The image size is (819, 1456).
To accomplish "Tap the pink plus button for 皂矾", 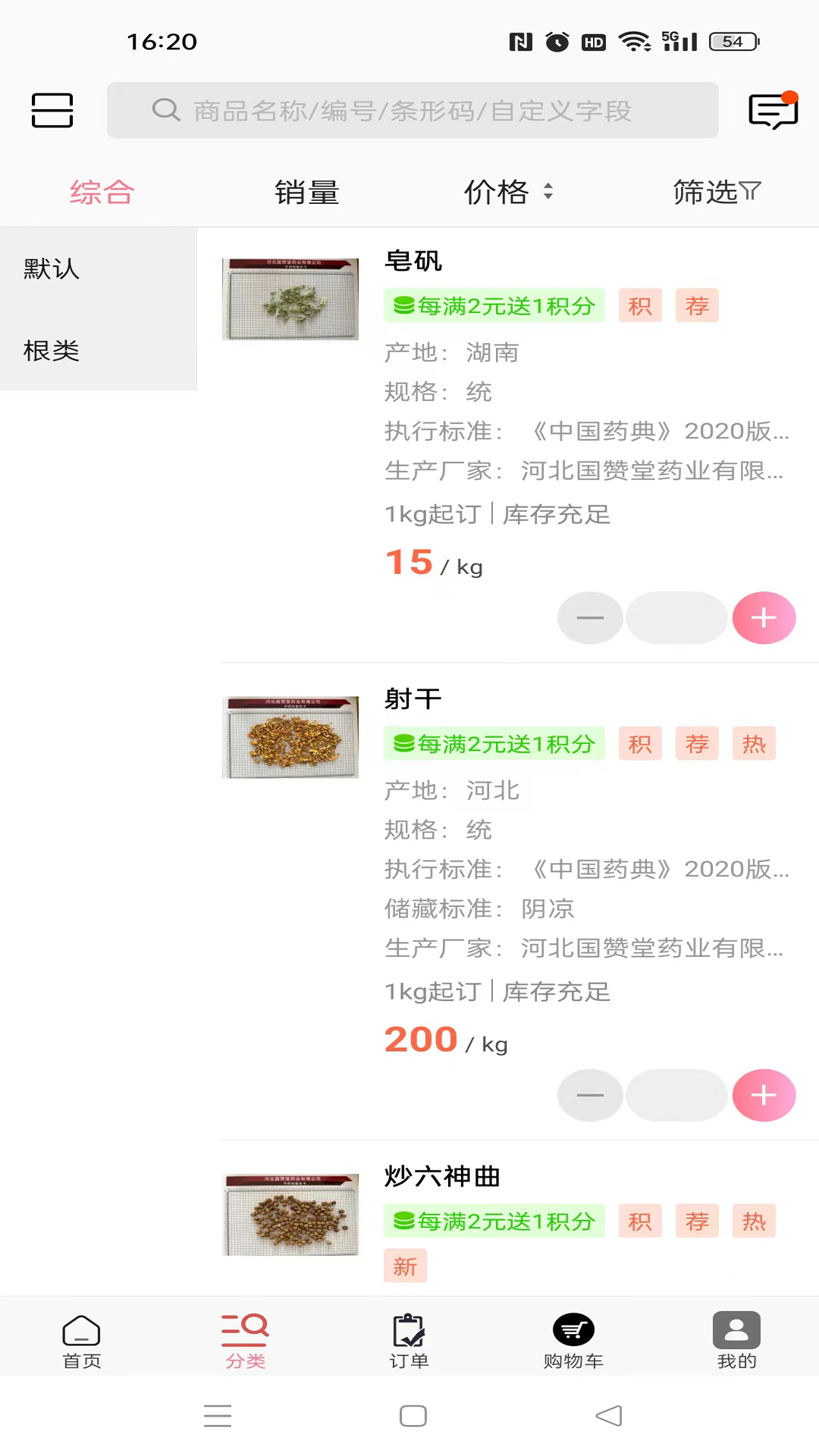I will point(764,618).
